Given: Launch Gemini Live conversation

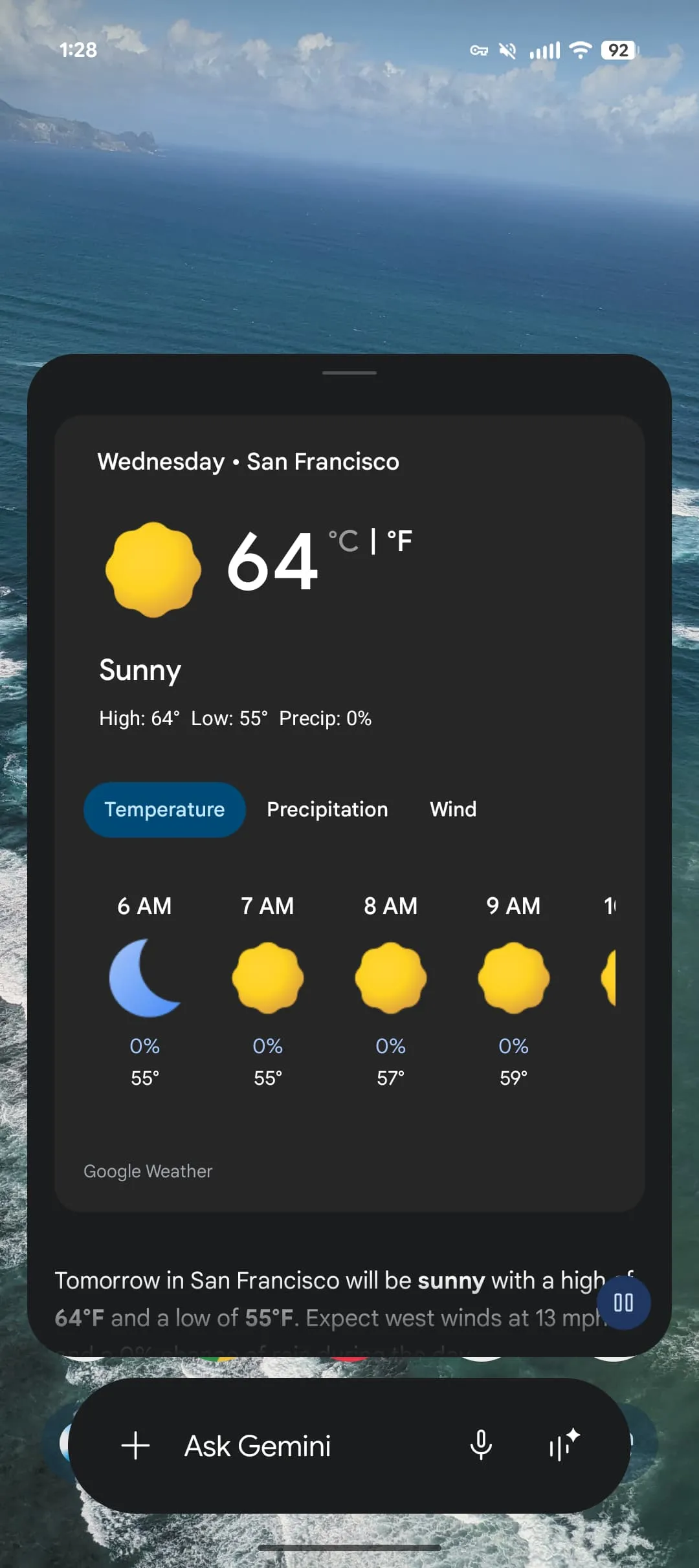Looking at the screenshot, I should [564, 1446].
